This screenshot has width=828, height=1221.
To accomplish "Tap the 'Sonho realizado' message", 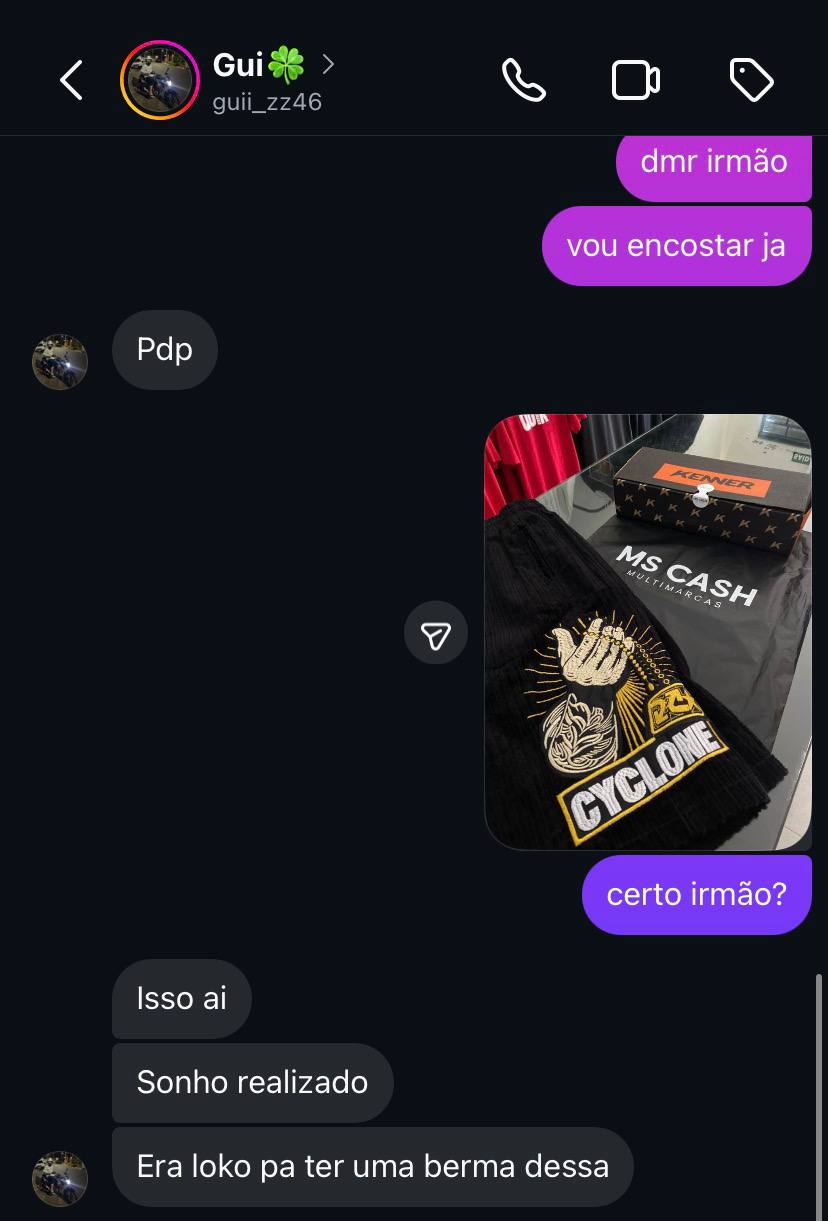I will coord(252,1082).
